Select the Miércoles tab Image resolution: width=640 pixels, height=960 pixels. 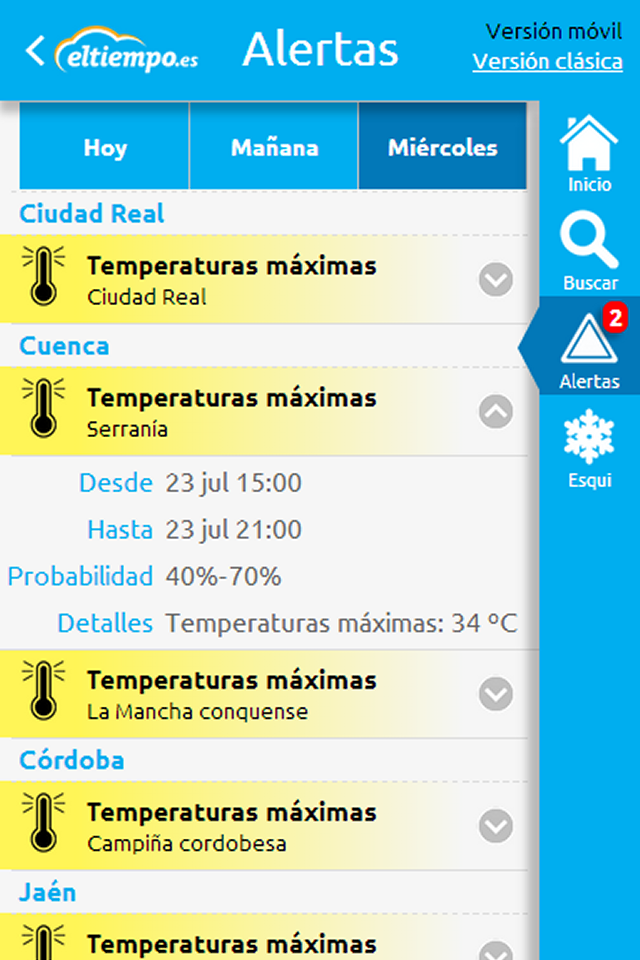click(x=442, y=148)
